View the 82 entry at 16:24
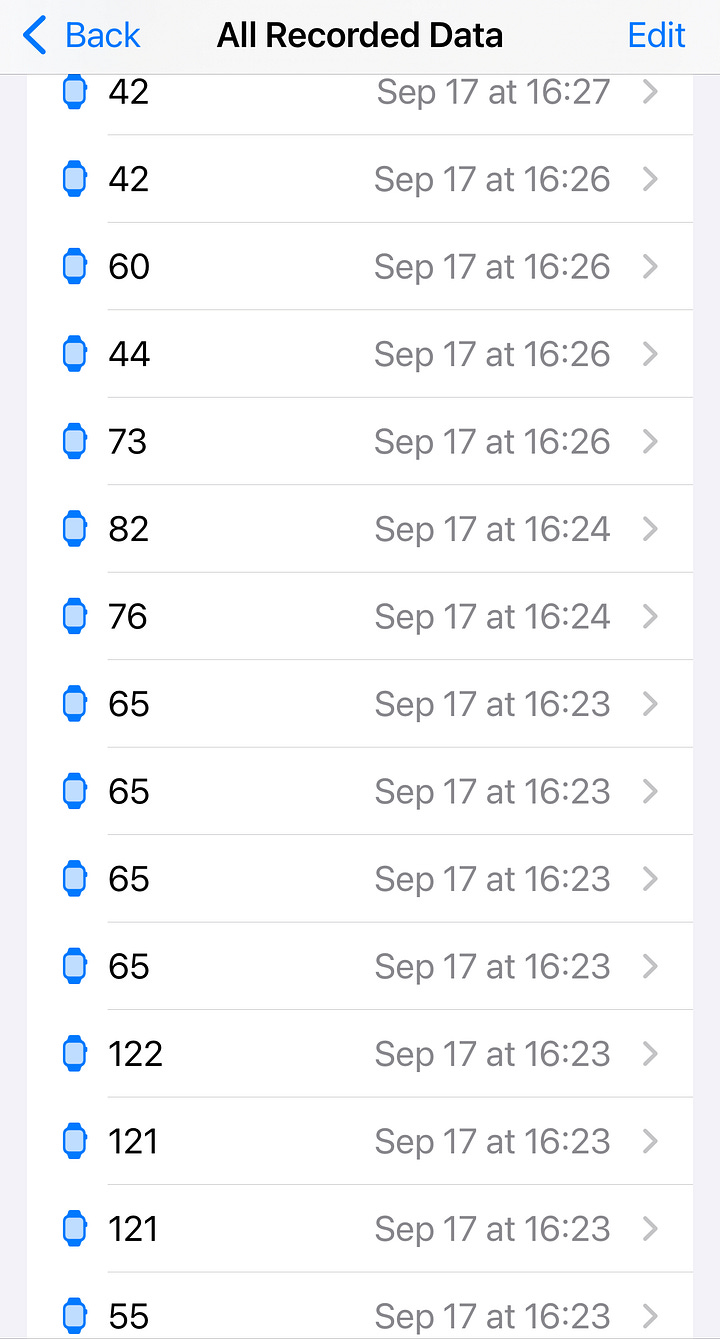This screenshot has width=720, height=1339. (x=360, y=529)
